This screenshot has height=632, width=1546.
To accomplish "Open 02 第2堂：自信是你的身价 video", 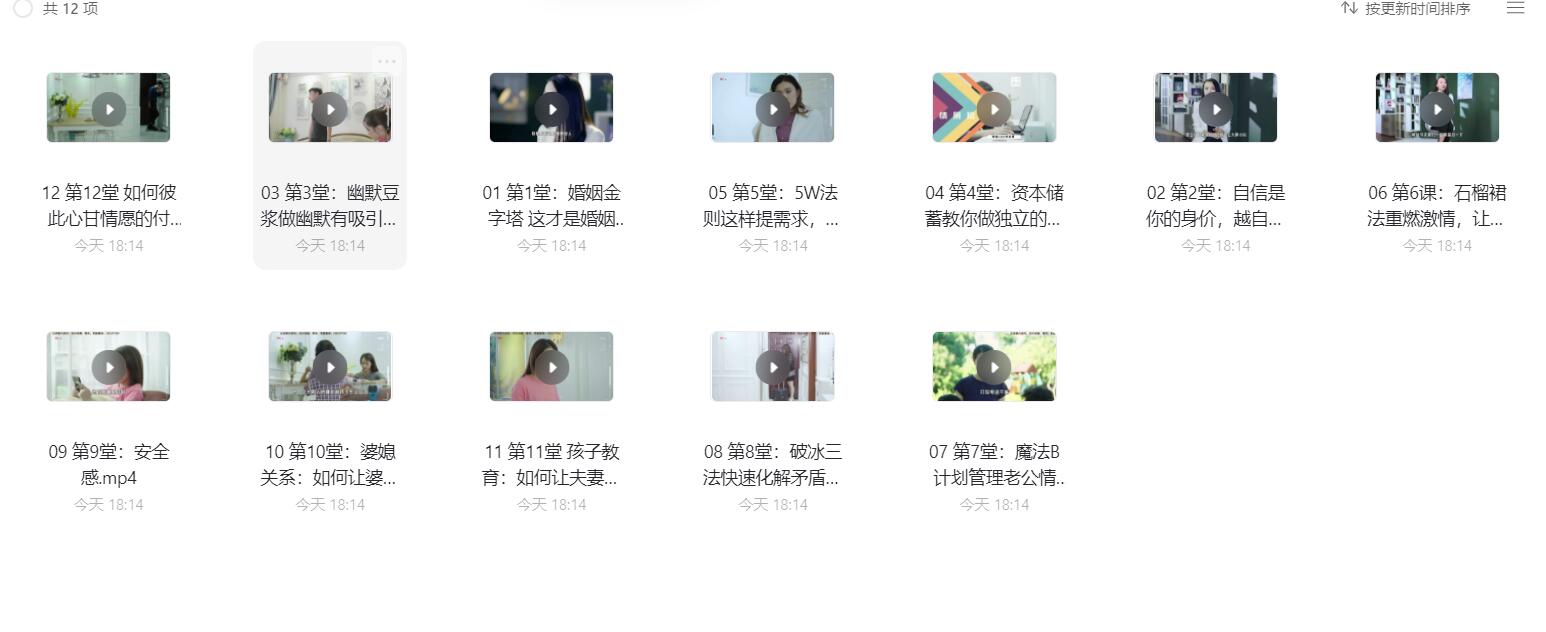I will [1216, 108].
